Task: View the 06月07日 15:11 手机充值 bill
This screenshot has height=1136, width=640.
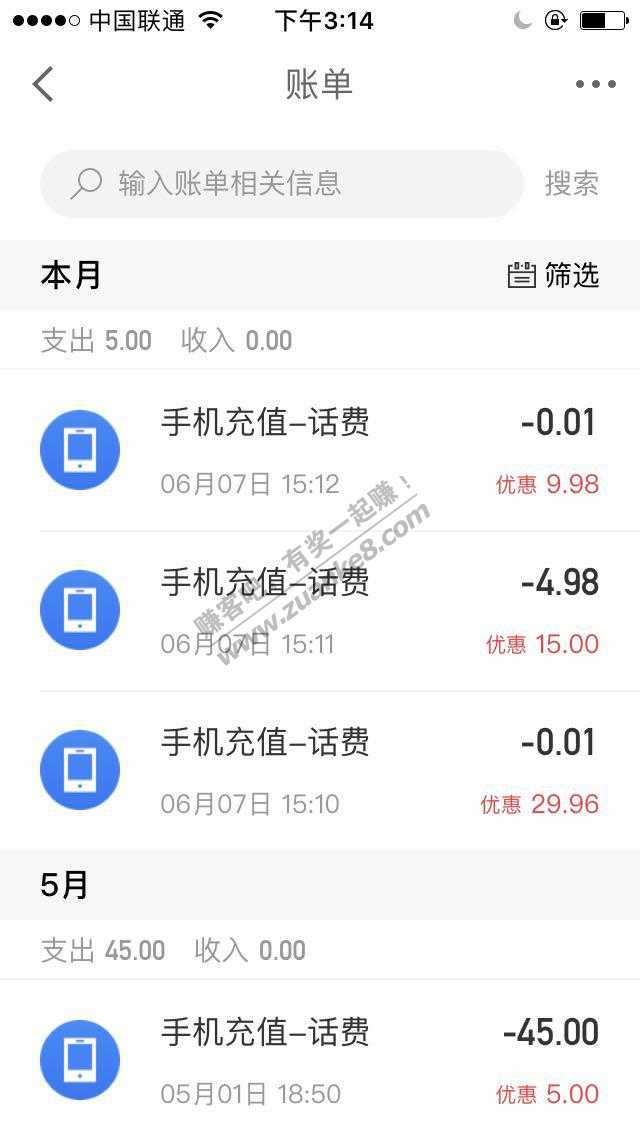Action: (x=320, y=610)
